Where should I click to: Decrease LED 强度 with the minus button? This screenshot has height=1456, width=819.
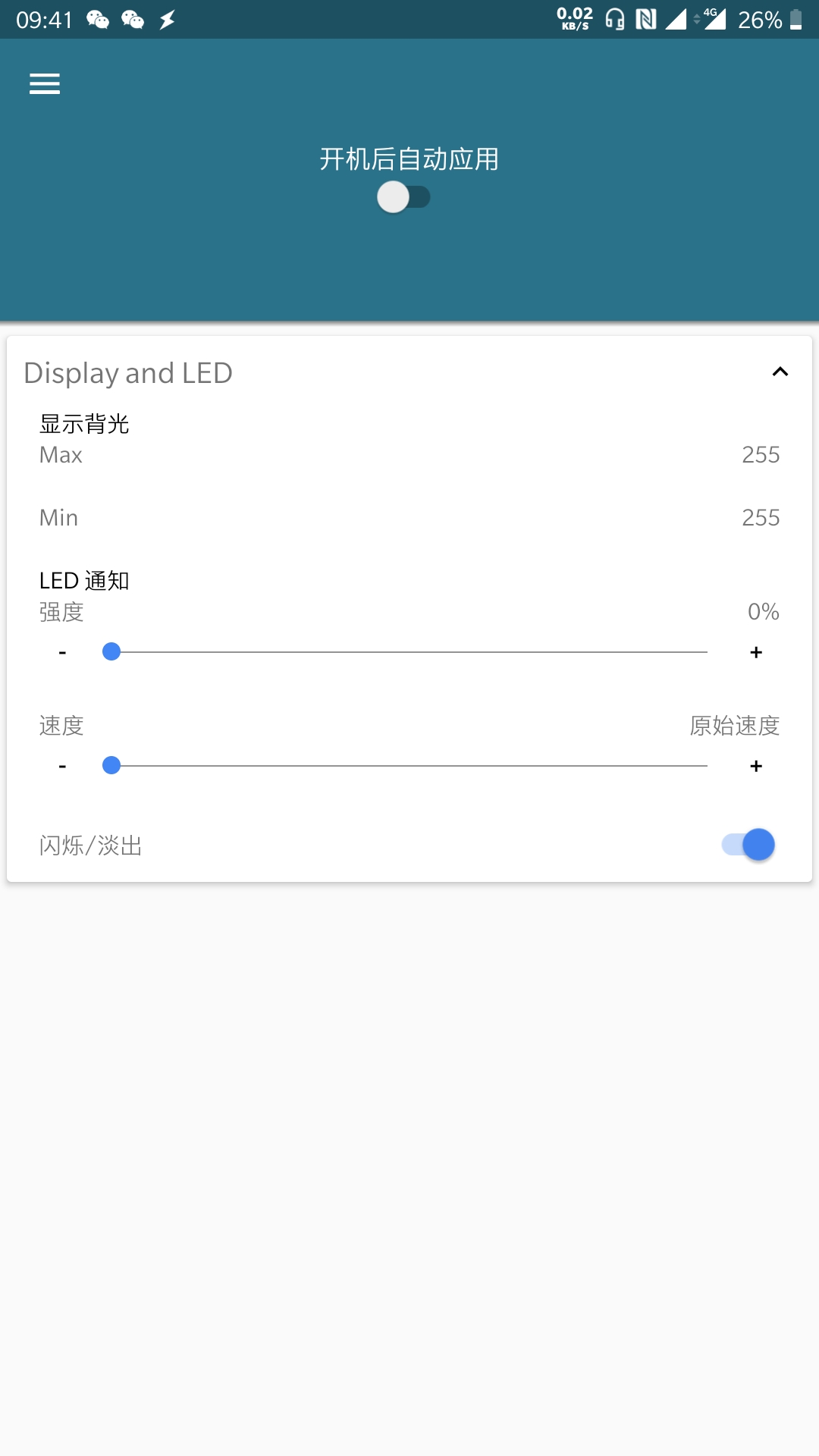click(x=62, y=652)
